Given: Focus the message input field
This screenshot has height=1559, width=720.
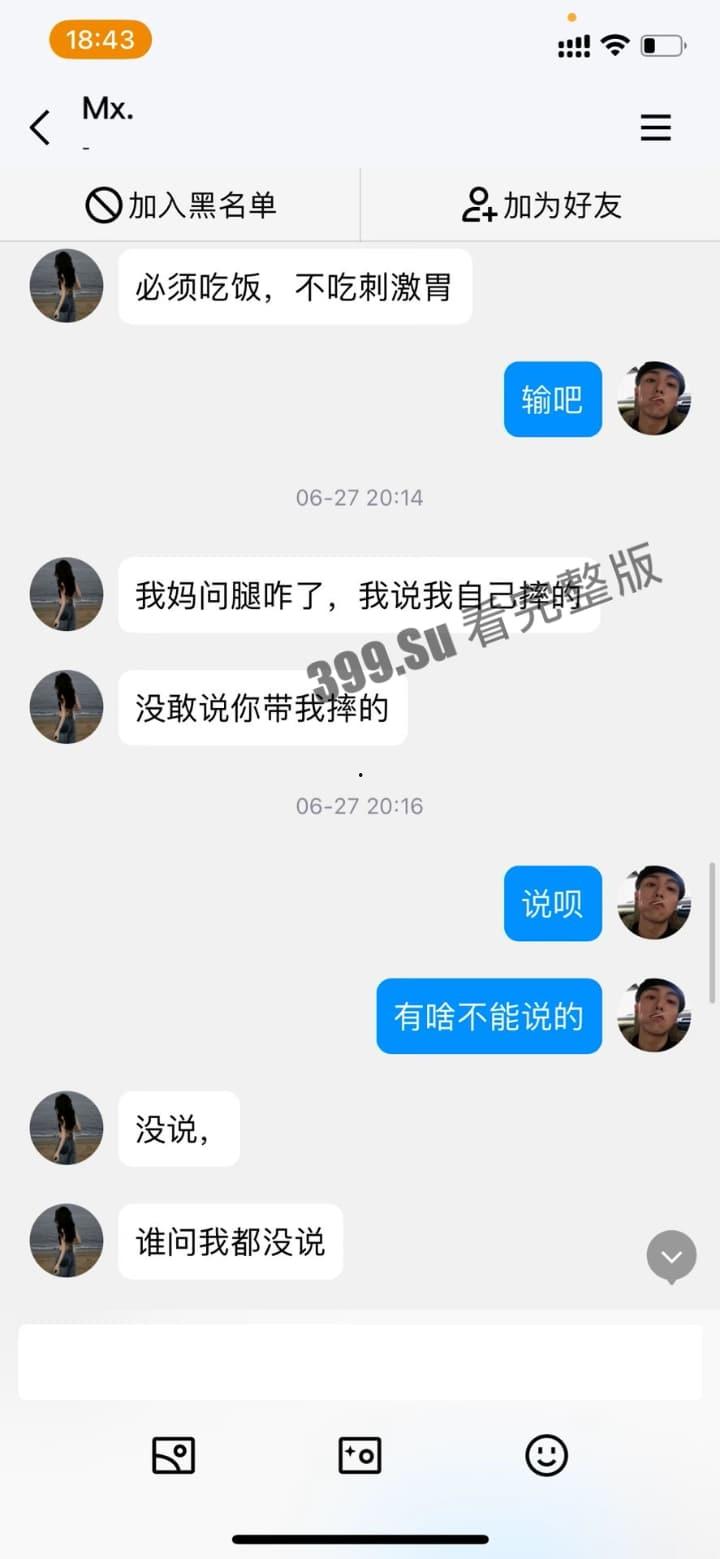Looking at the screenshot, I should click(x=360, y=1362).
